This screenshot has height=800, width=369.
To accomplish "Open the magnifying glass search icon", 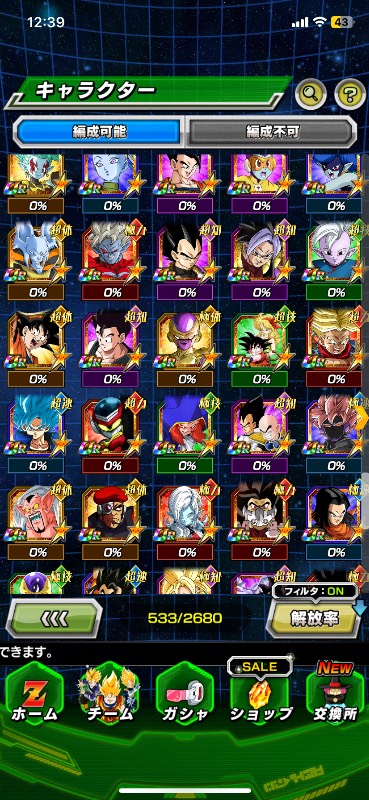I will pos(310,93).
